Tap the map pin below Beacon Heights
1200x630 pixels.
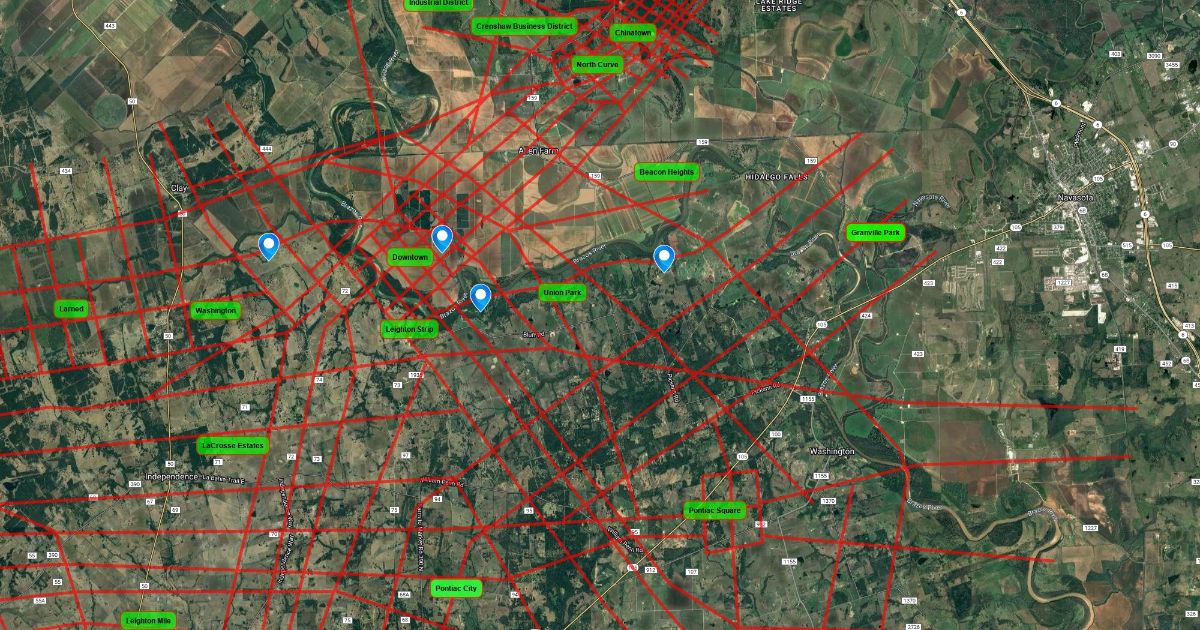(664, 257)
